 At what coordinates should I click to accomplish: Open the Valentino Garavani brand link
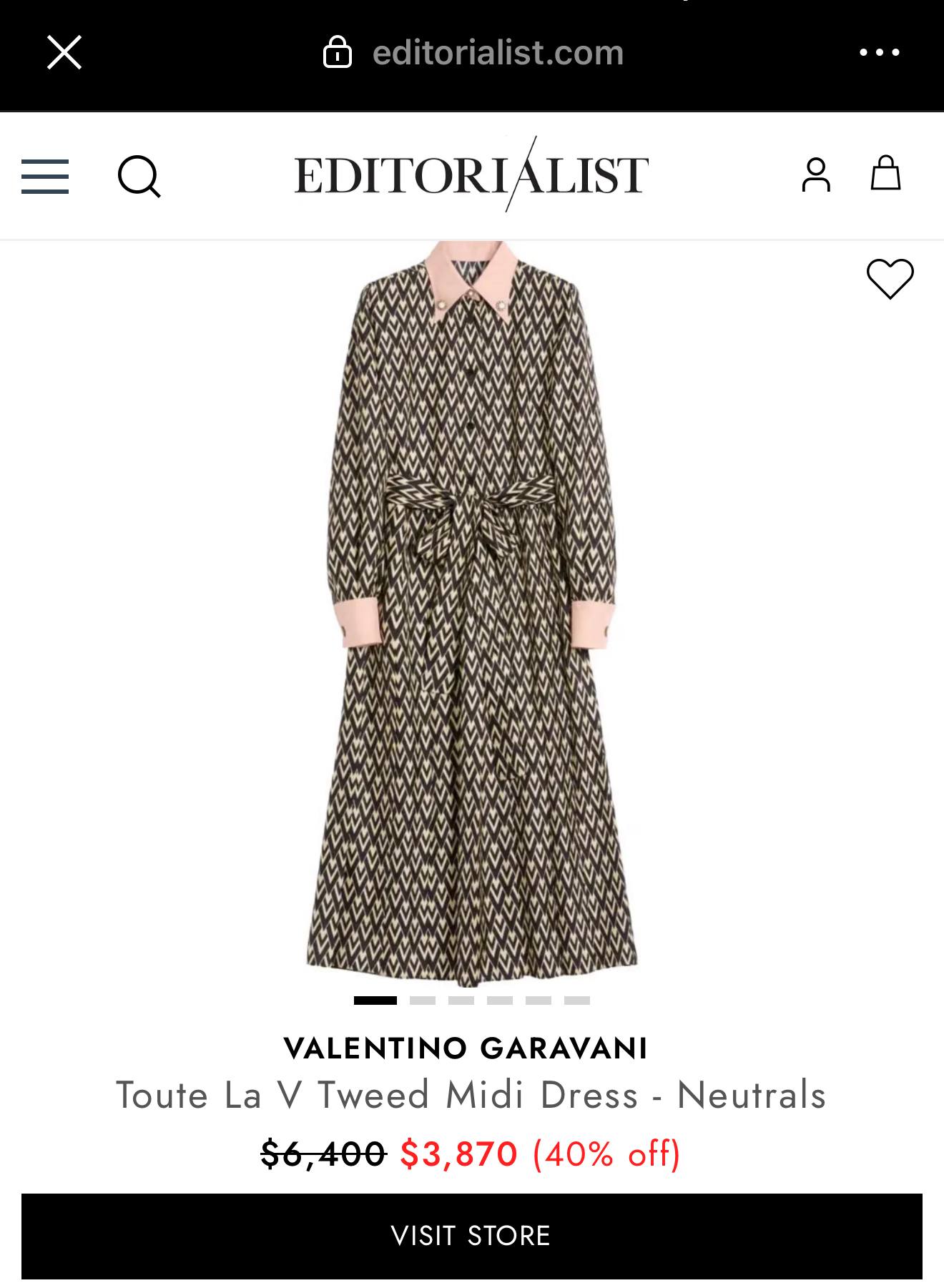click(466, 1048)
